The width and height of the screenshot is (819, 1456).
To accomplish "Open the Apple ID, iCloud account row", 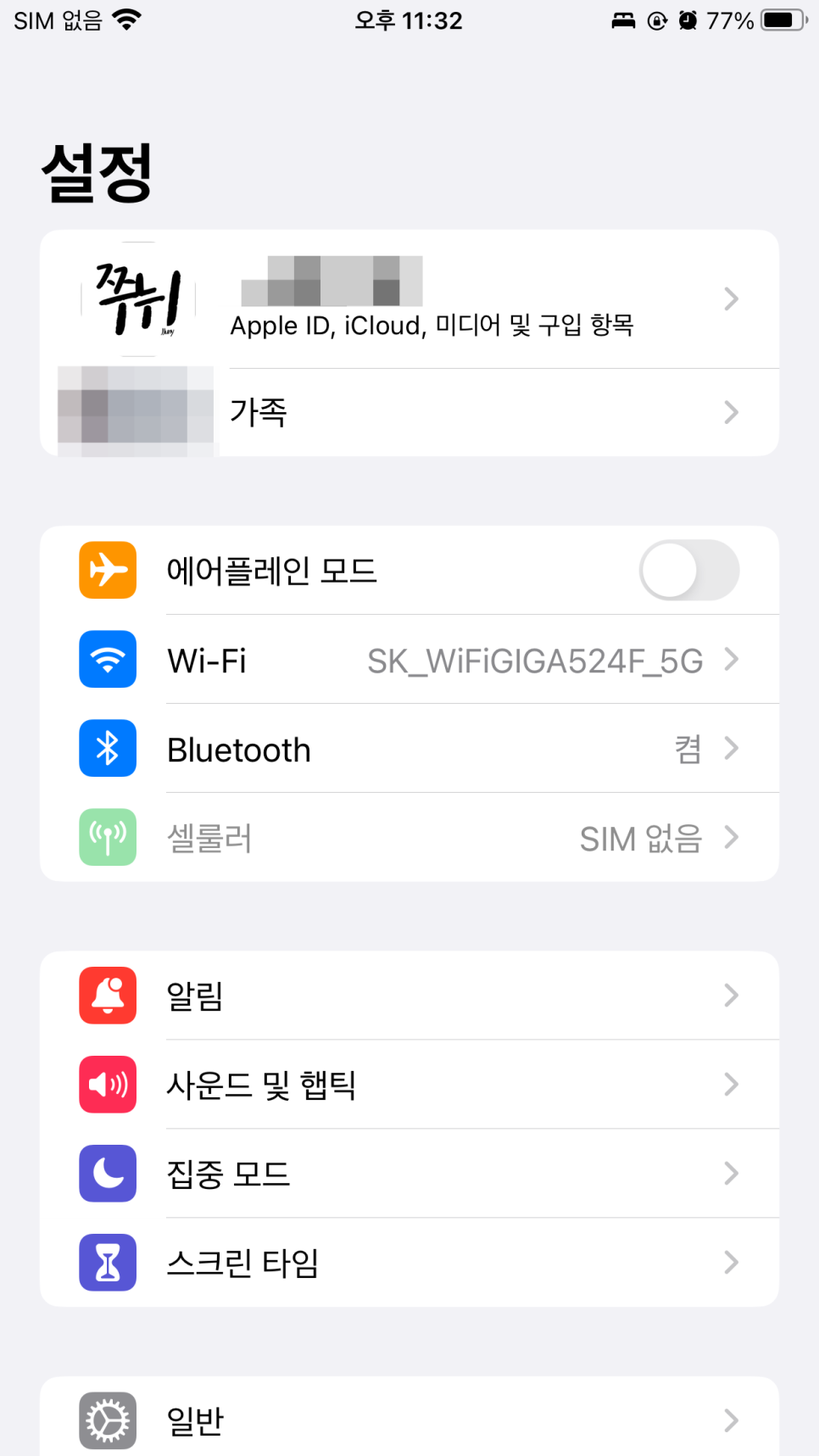I will tap(409, 298).
